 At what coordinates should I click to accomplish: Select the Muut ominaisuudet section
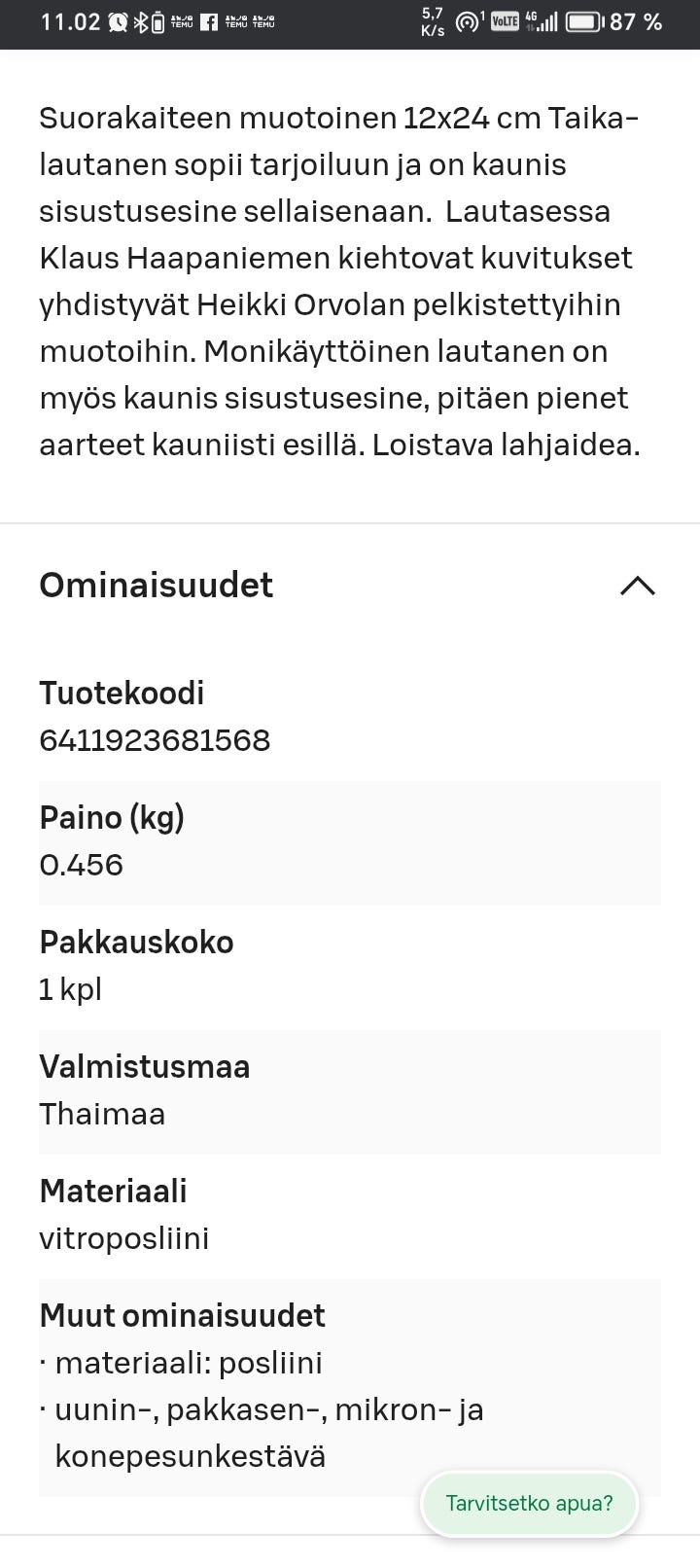pos(182,1315)
